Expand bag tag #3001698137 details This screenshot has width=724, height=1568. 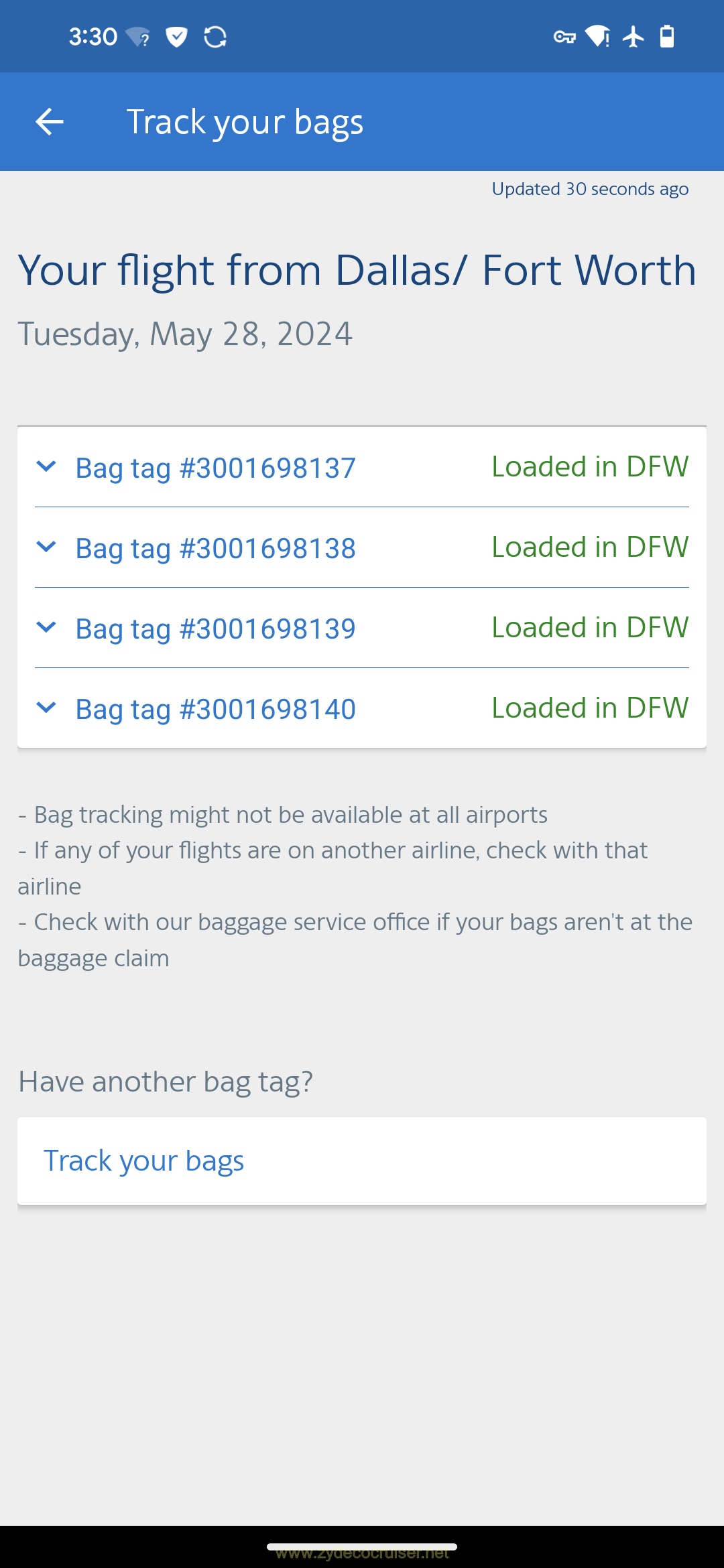pyautogui.click(x=362, y=467)
